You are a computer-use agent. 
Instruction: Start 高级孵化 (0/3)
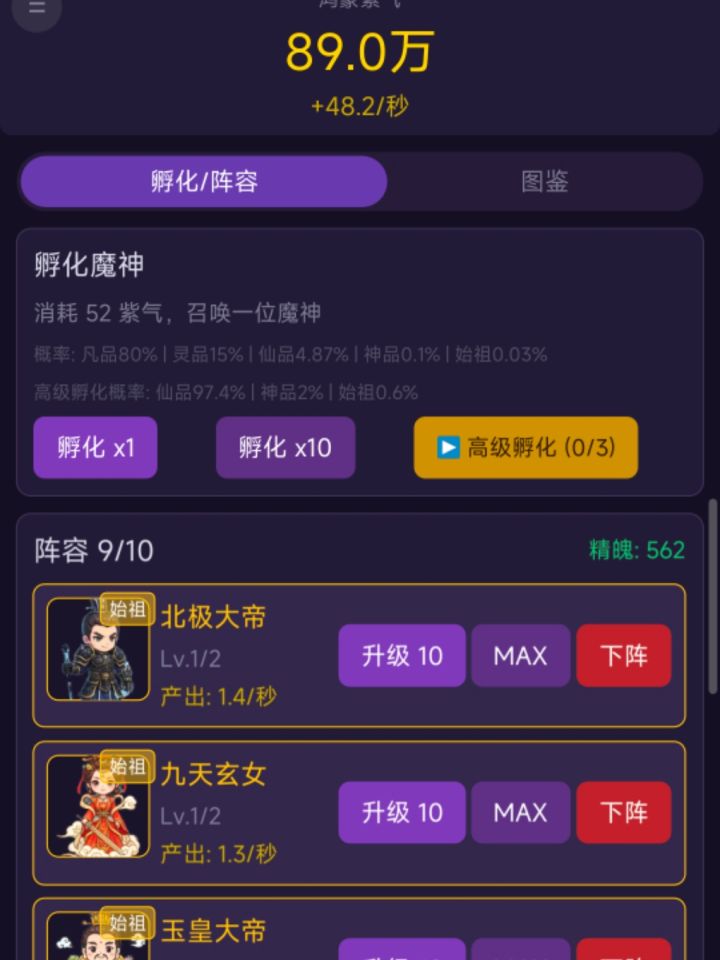coord(525,447)
